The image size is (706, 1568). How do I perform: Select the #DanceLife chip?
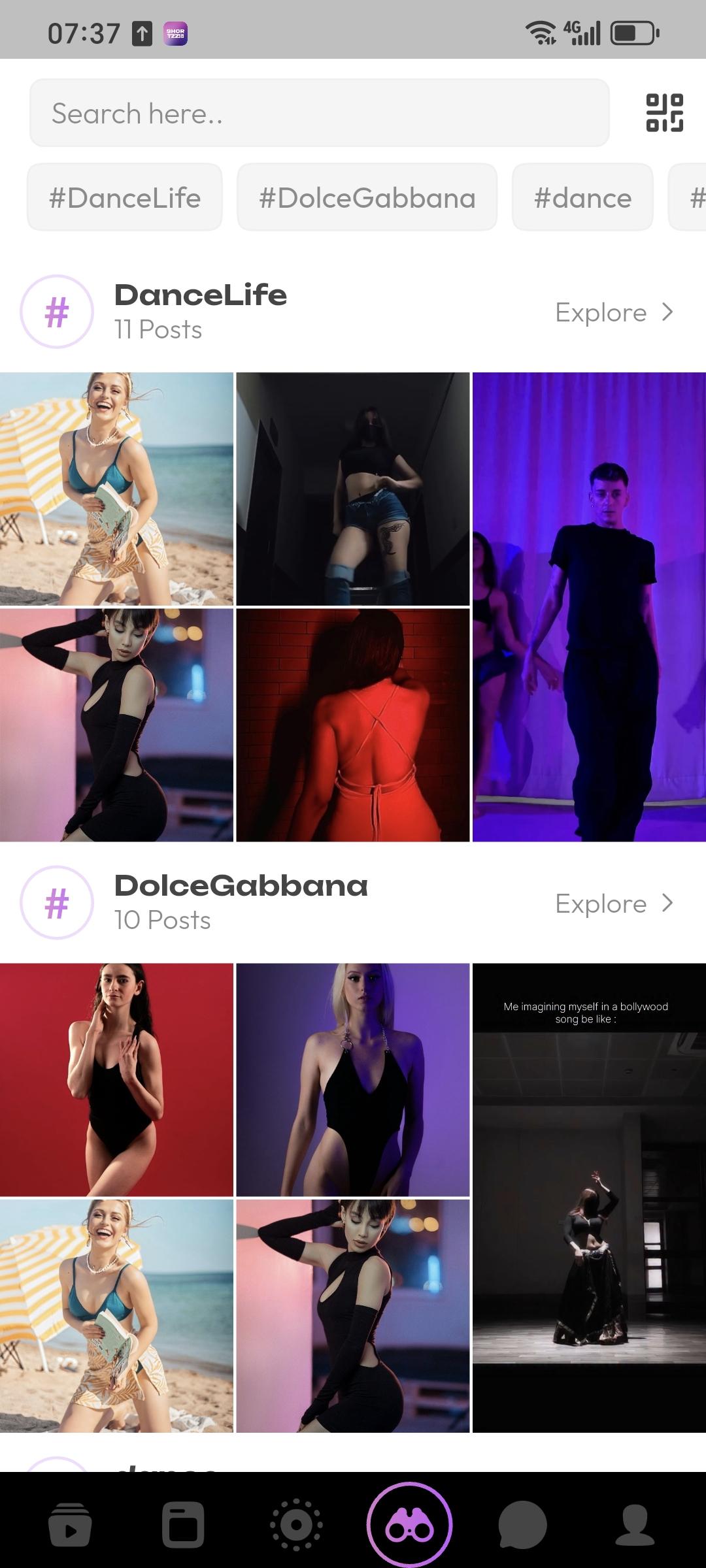124,197
